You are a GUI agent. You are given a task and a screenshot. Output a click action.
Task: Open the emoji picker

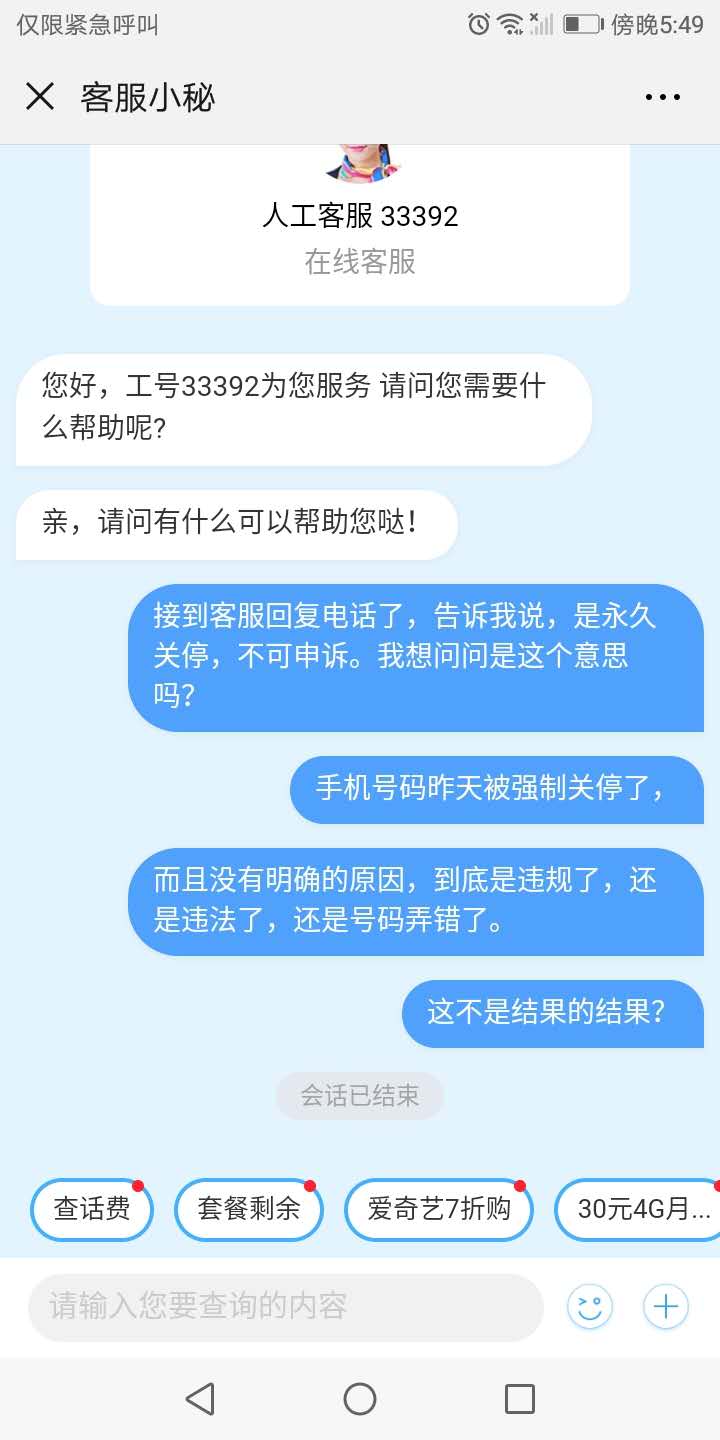coord(590,1306)
